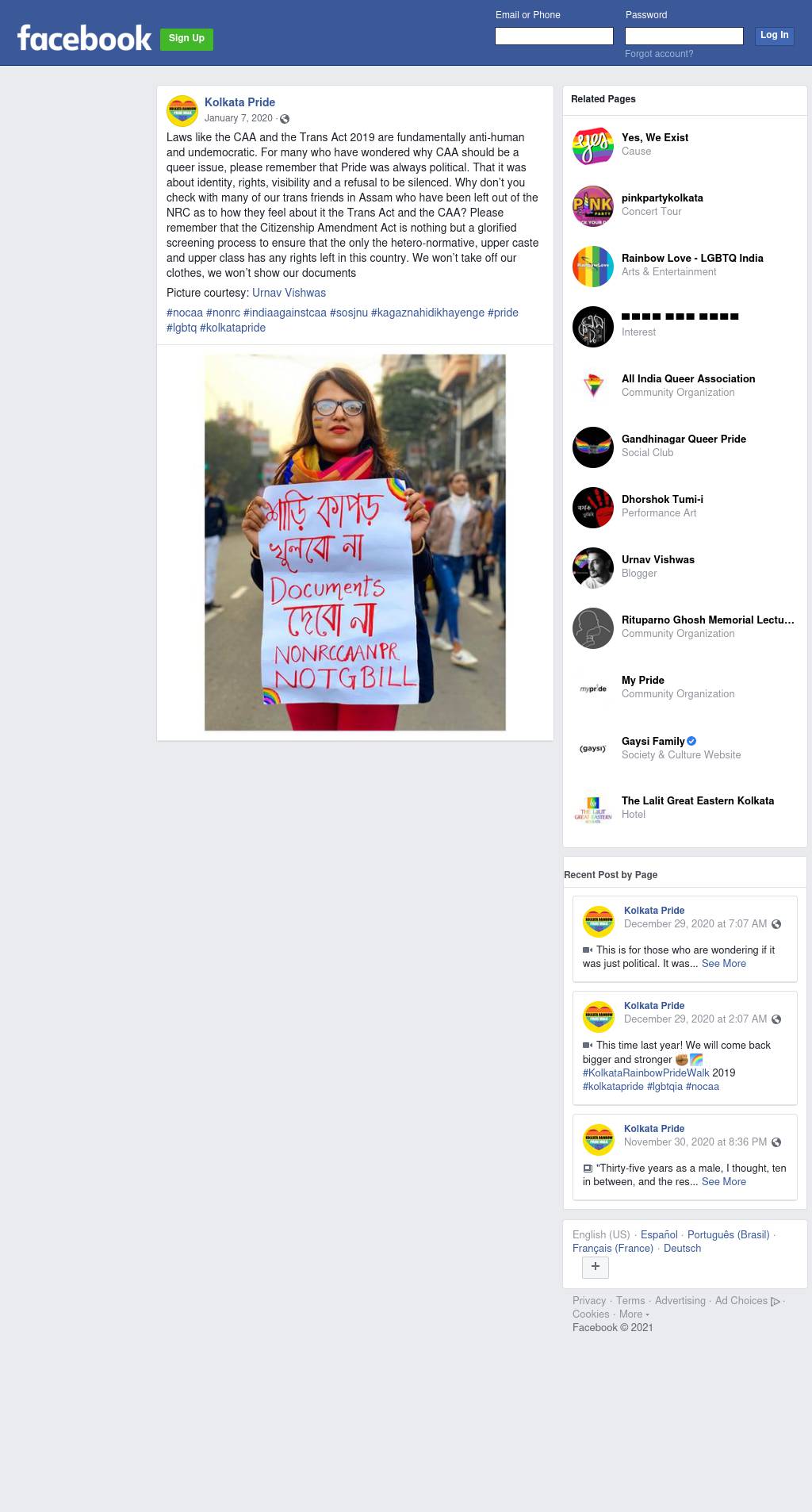The height and width of the screenshot is (1512, 812).
Task: Switch language to Español
Action: tap(659, 1234)
